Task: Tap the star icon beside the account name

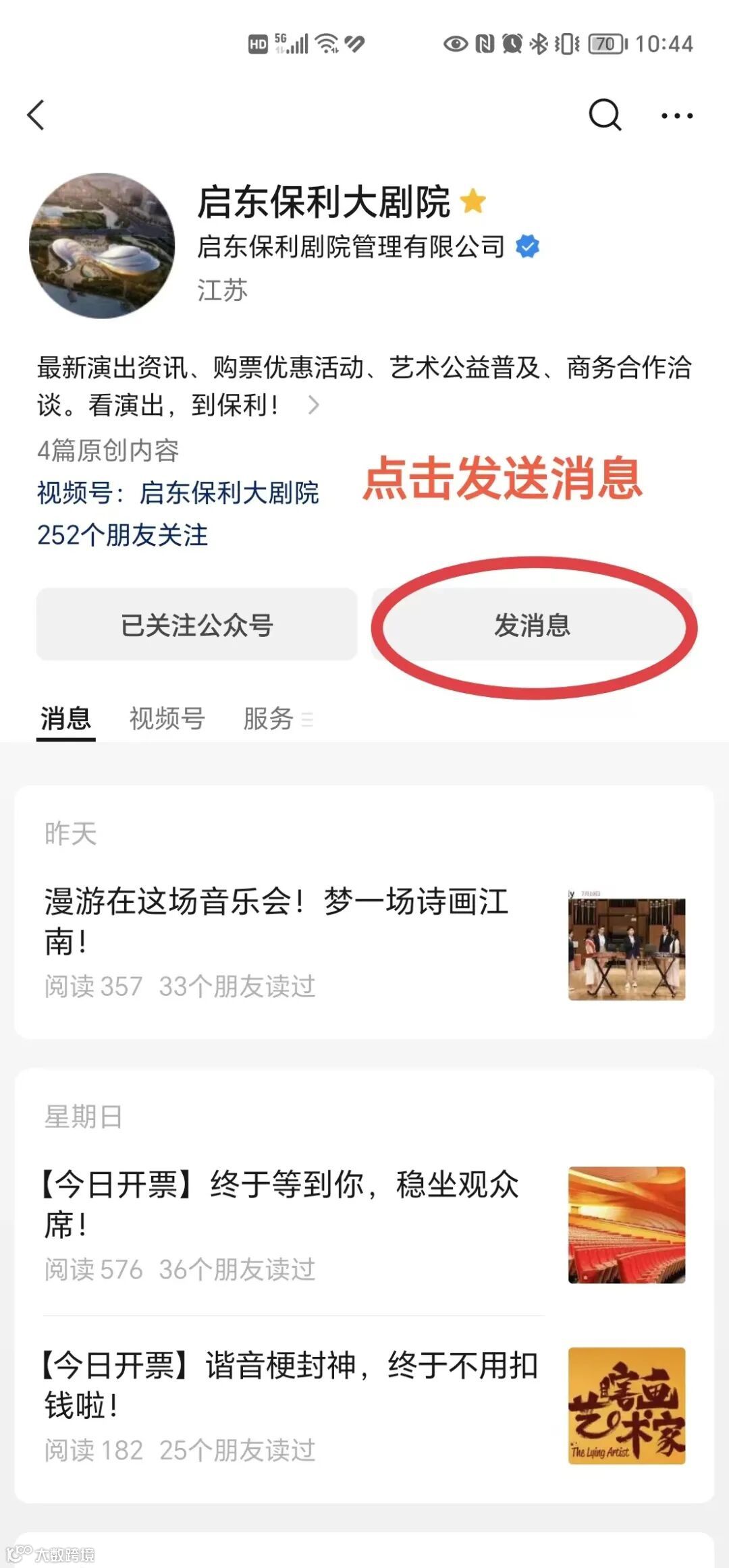Action: (473, 202)
